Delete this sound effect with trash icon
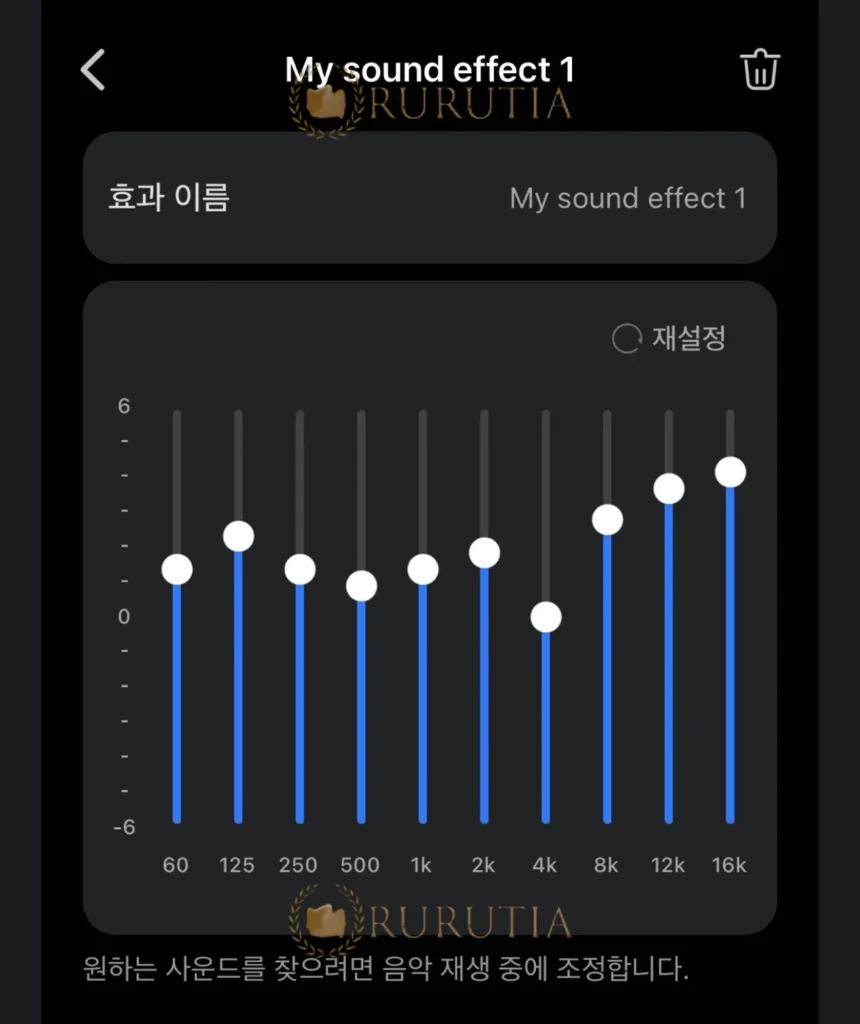The height and width of the screenshot is (1024, 860). coord(760,71)
